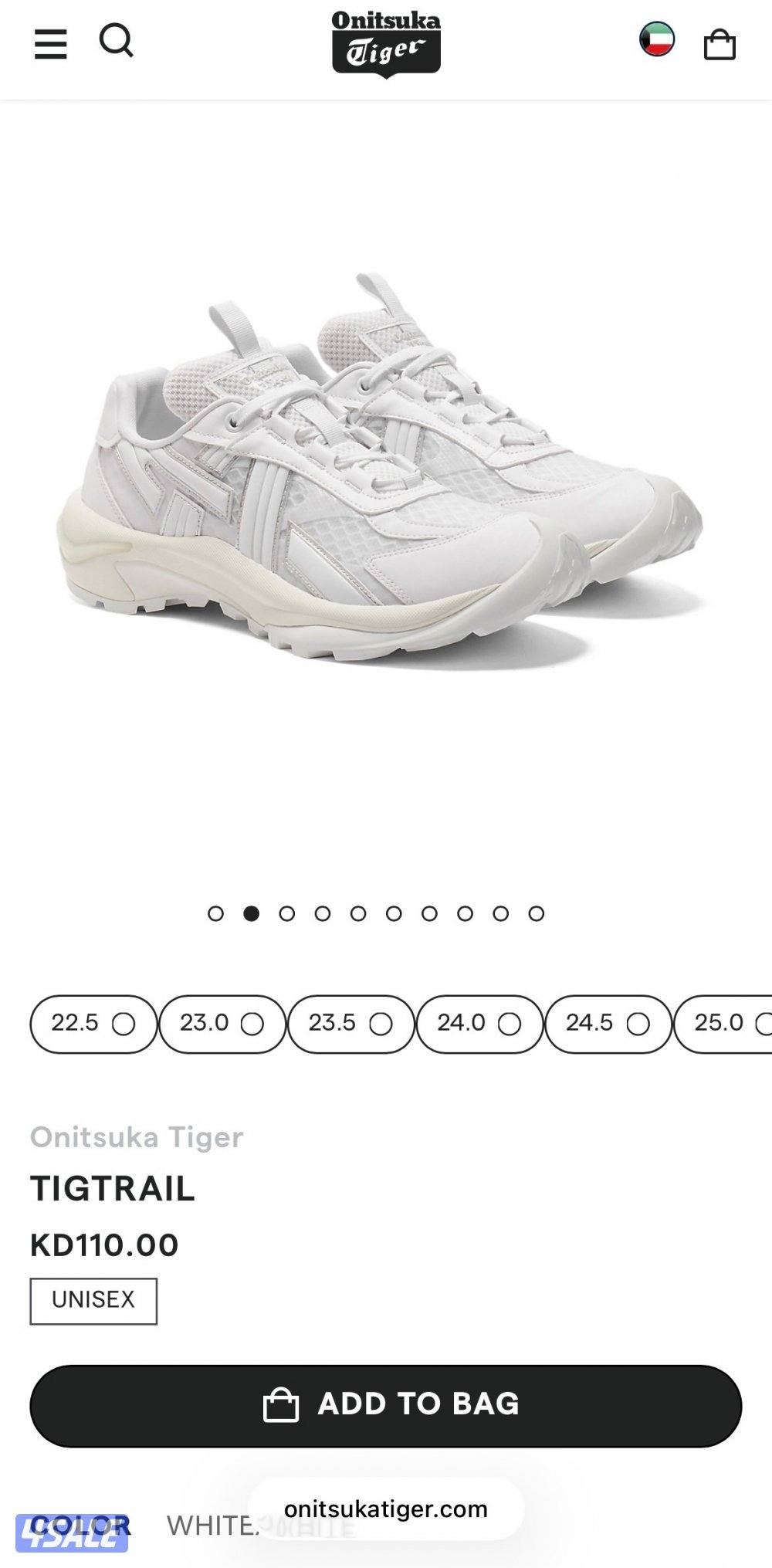This screenshot has width=772, height=1568.
Task: Open the hamburger menu
Action: pos(51,43)
